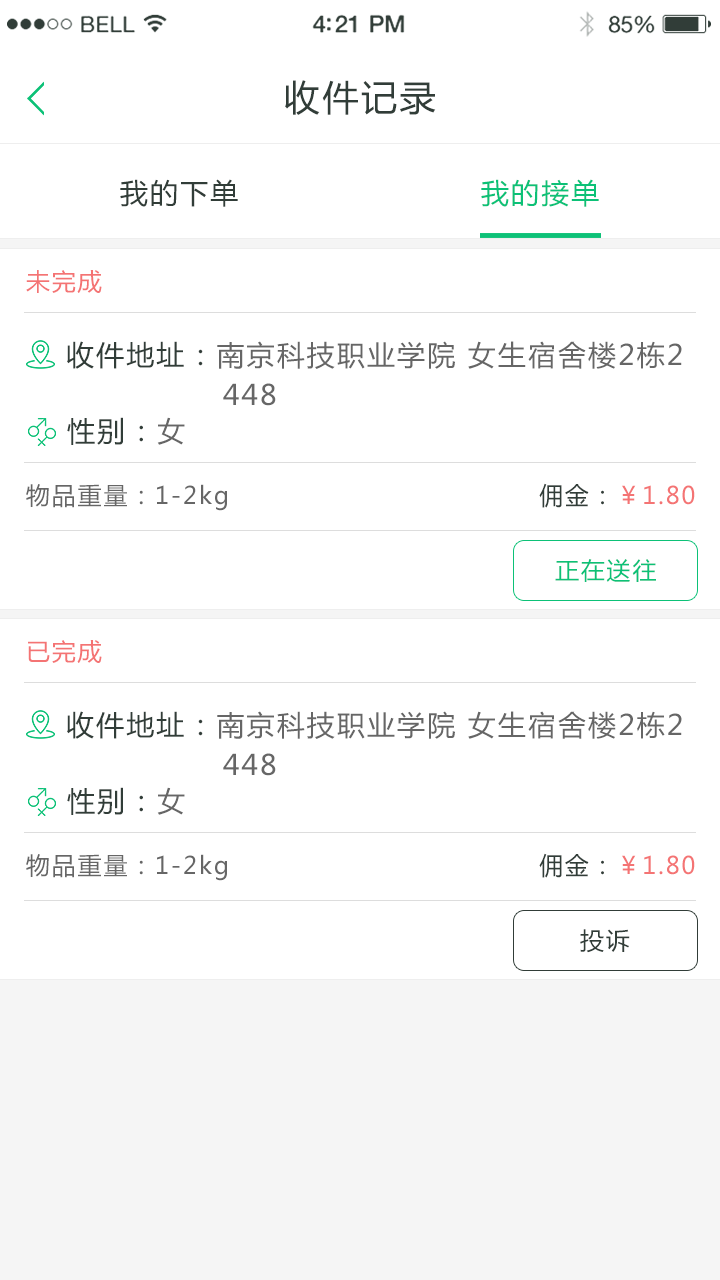Image resolution: width=720 pixels, height=1280 pixels.
Task: Switch to the 我的下单 tab
Action: click(x=179, y=194)
